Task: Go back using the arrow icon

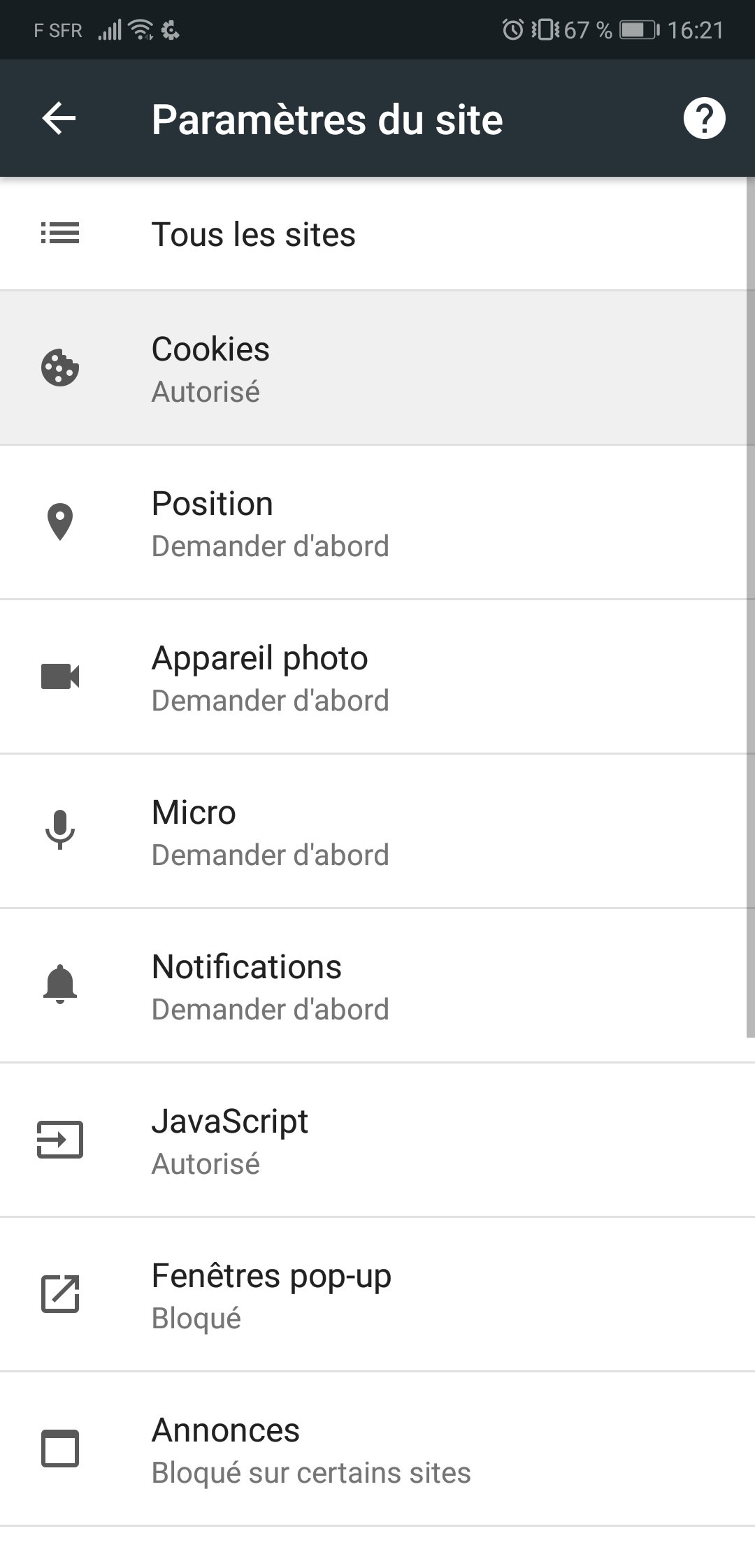Action: tap(59, 118)
